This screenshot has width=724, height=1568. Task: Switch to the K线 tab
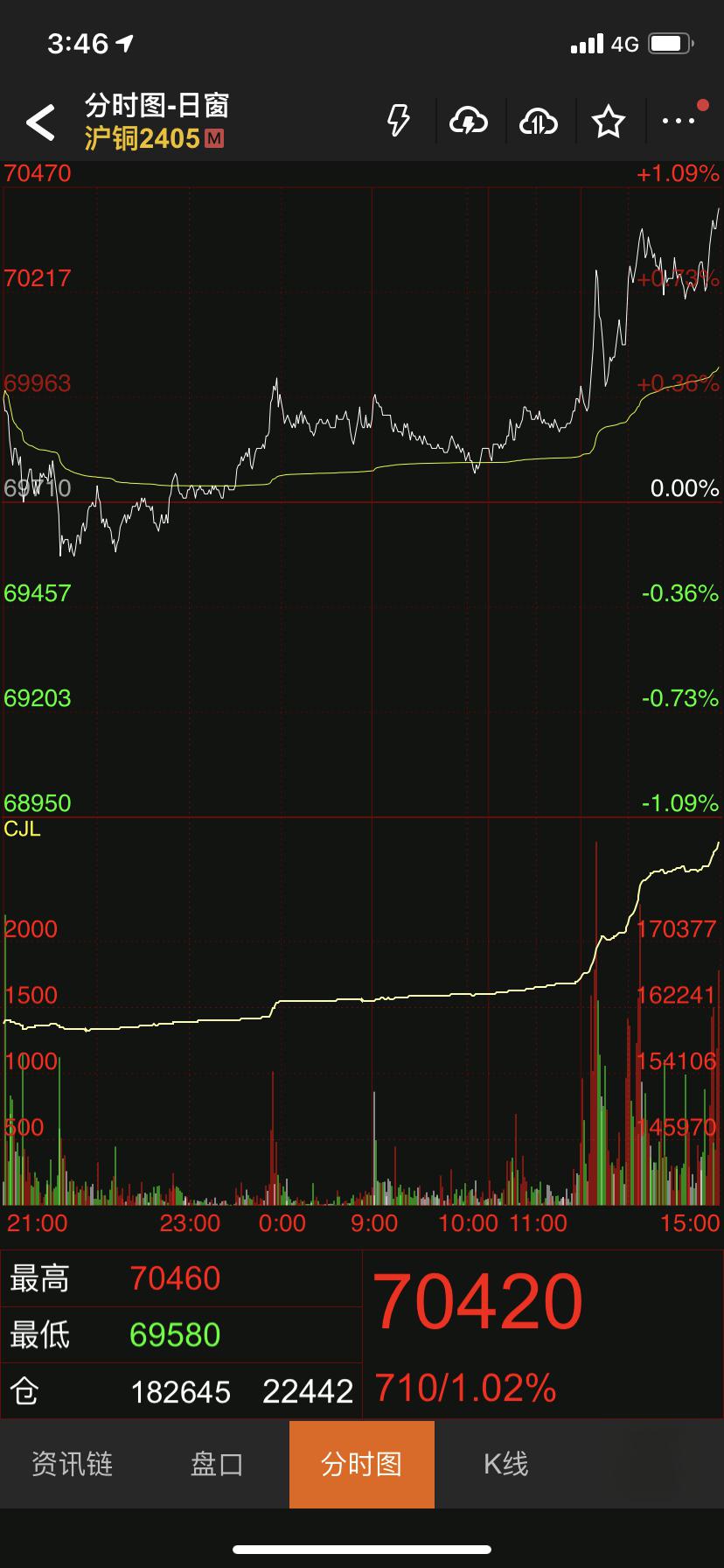point(505,1464)
